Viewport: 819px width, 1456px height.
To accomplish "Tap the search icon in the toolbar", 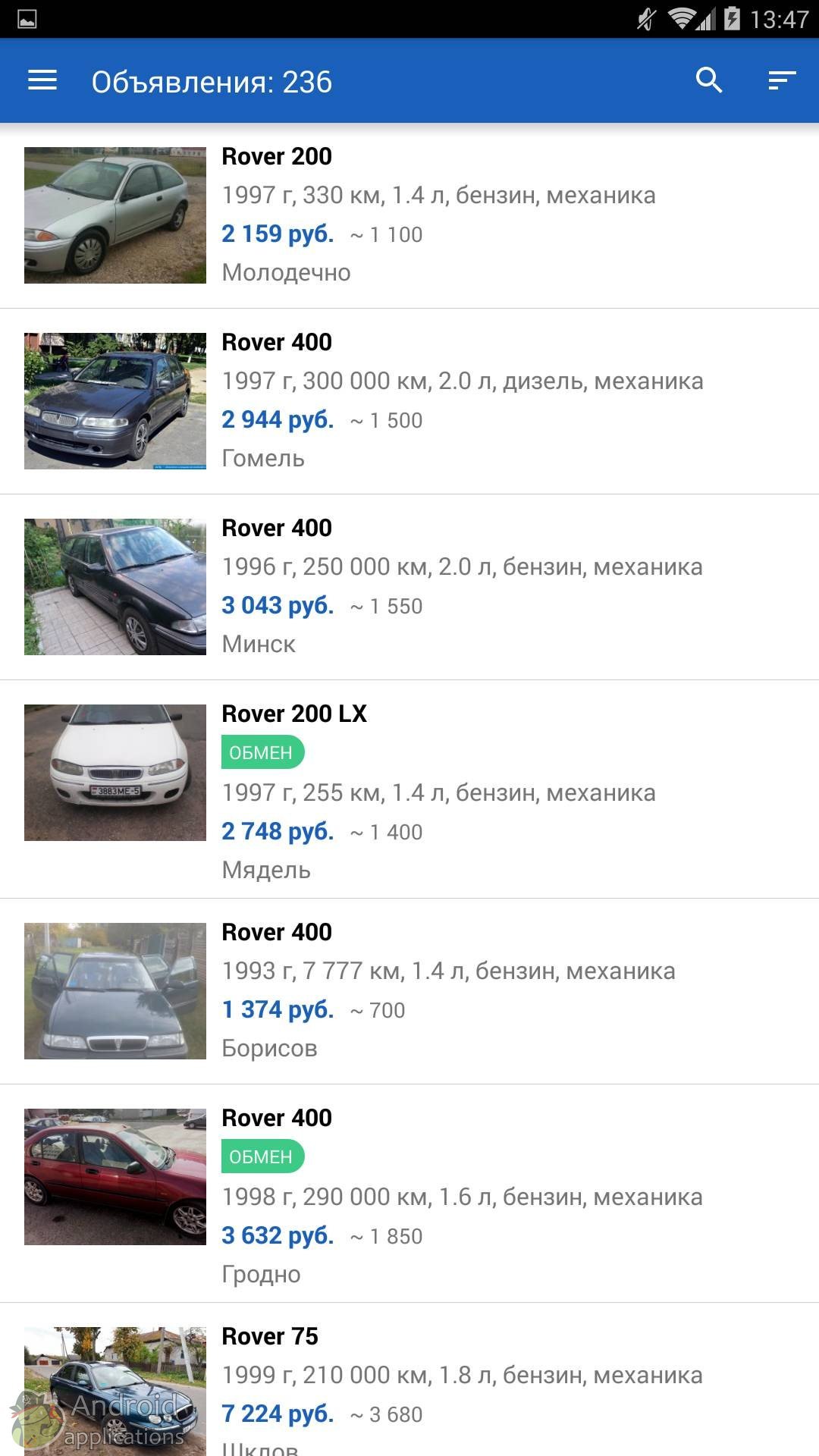I will tap(708, 80).
